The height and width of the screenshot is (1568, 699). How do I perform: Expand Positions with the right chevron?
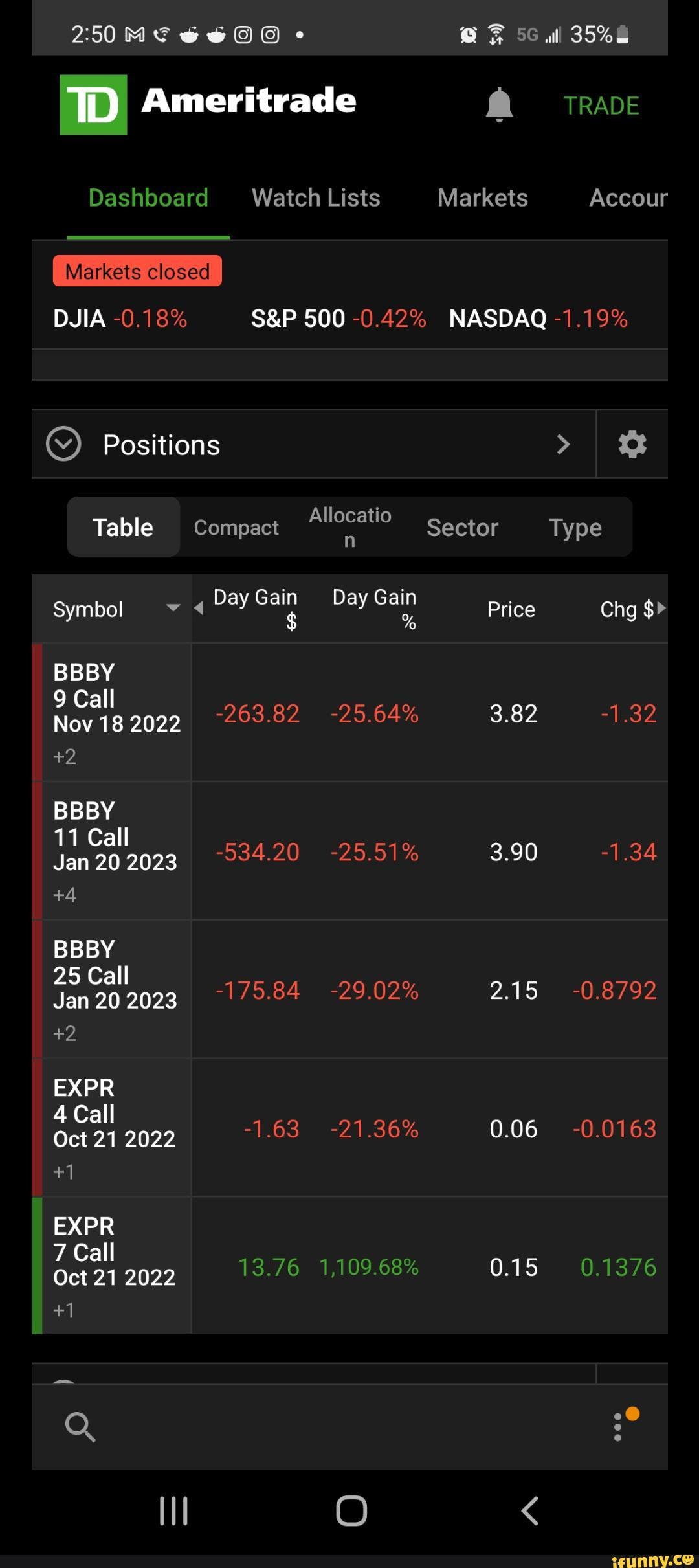(x=564, y=444)
